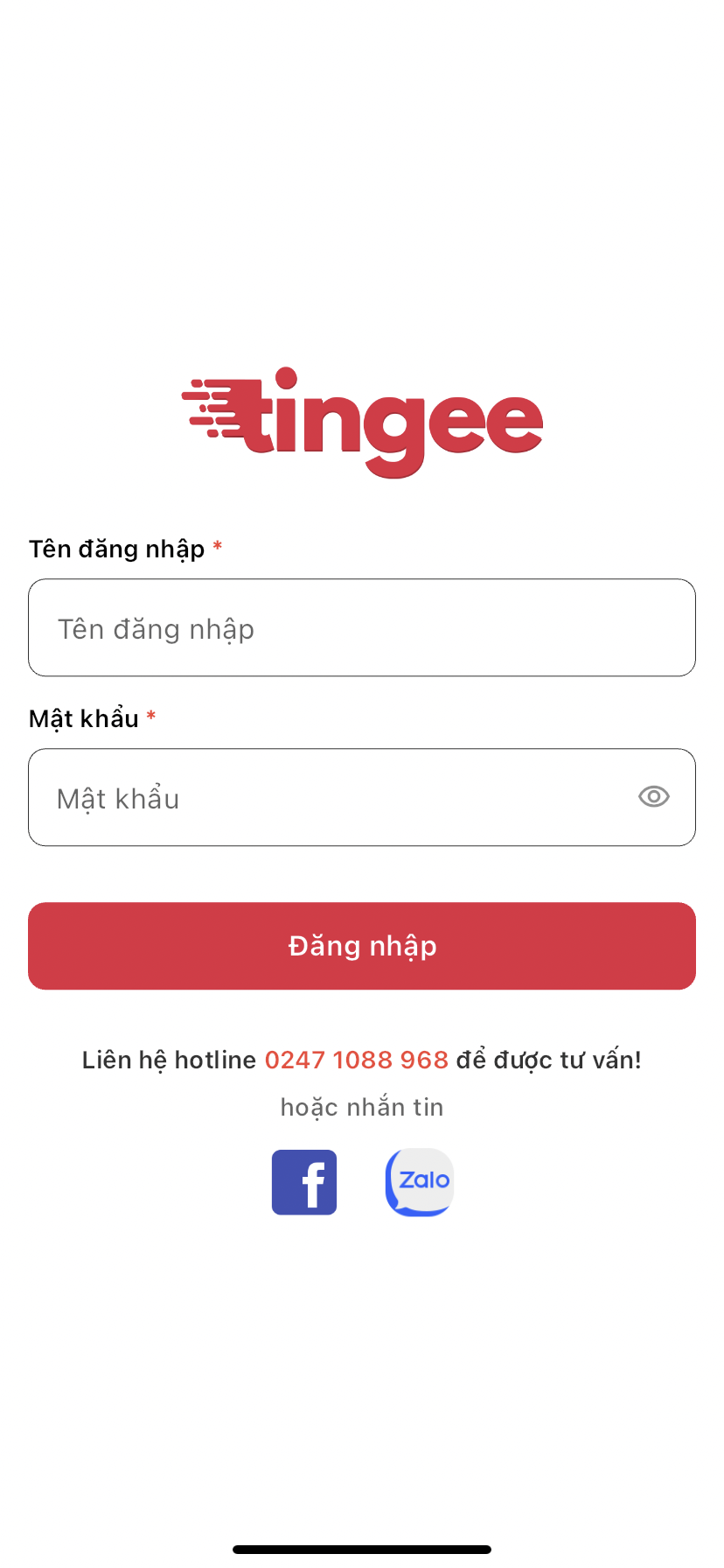
Task: Tap the Tên đăng nhập username field
Action: 361,627
